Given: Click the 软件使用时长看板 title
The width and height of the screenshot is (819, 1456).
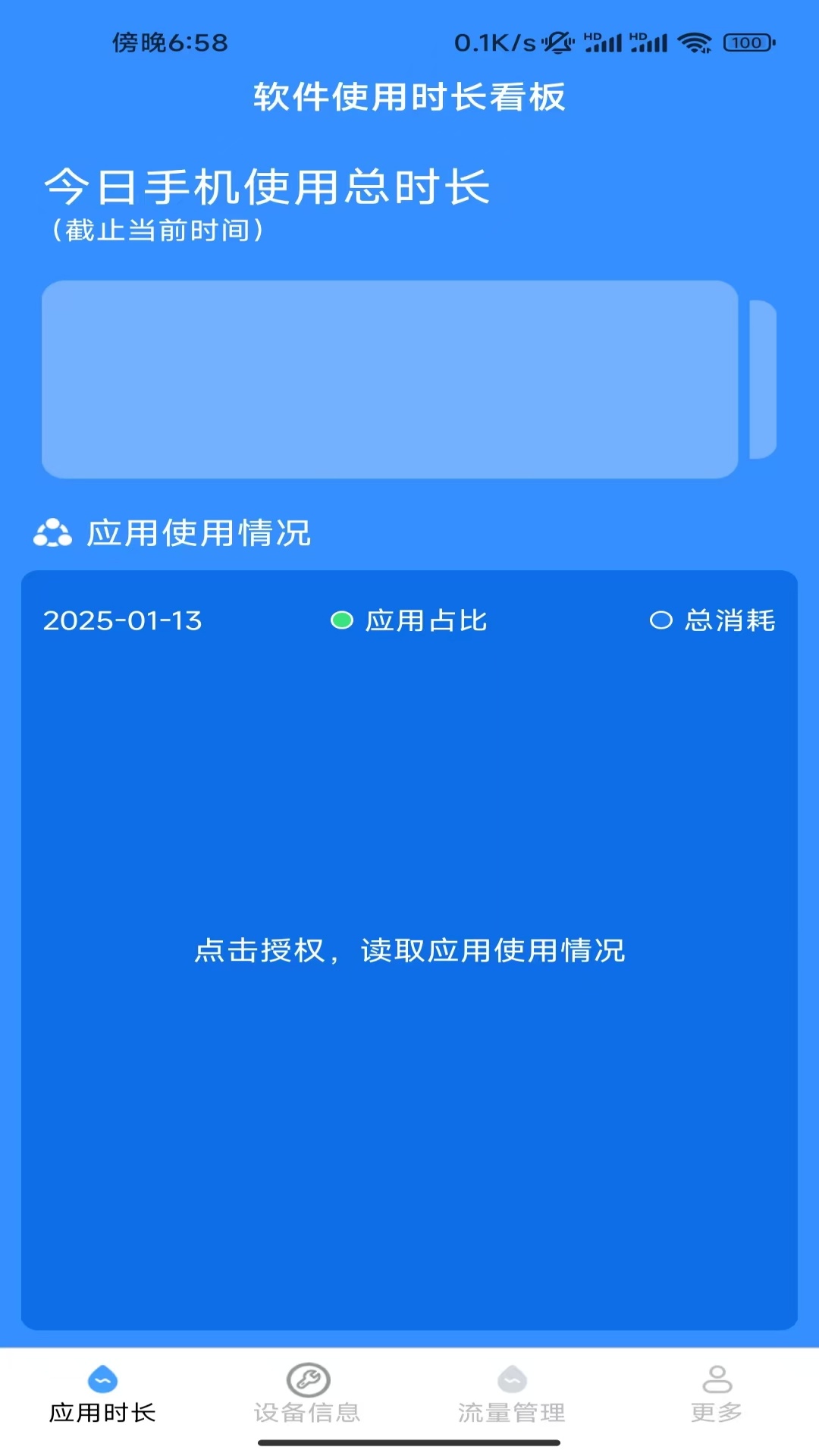Looking at the screenshot, I should click(409, 96).
